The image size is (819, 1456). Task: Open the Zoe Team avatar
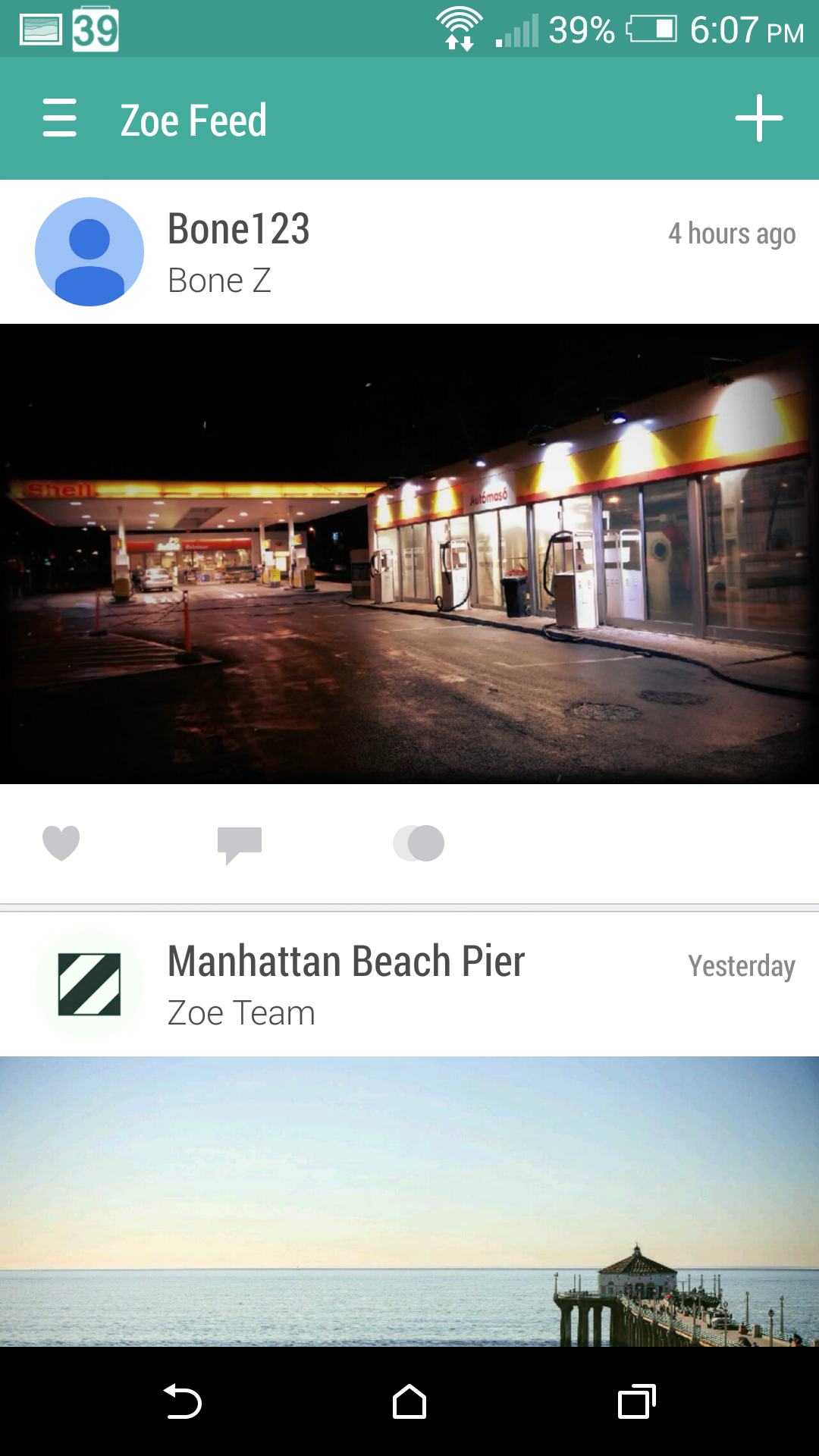click(x=89, y=984)
